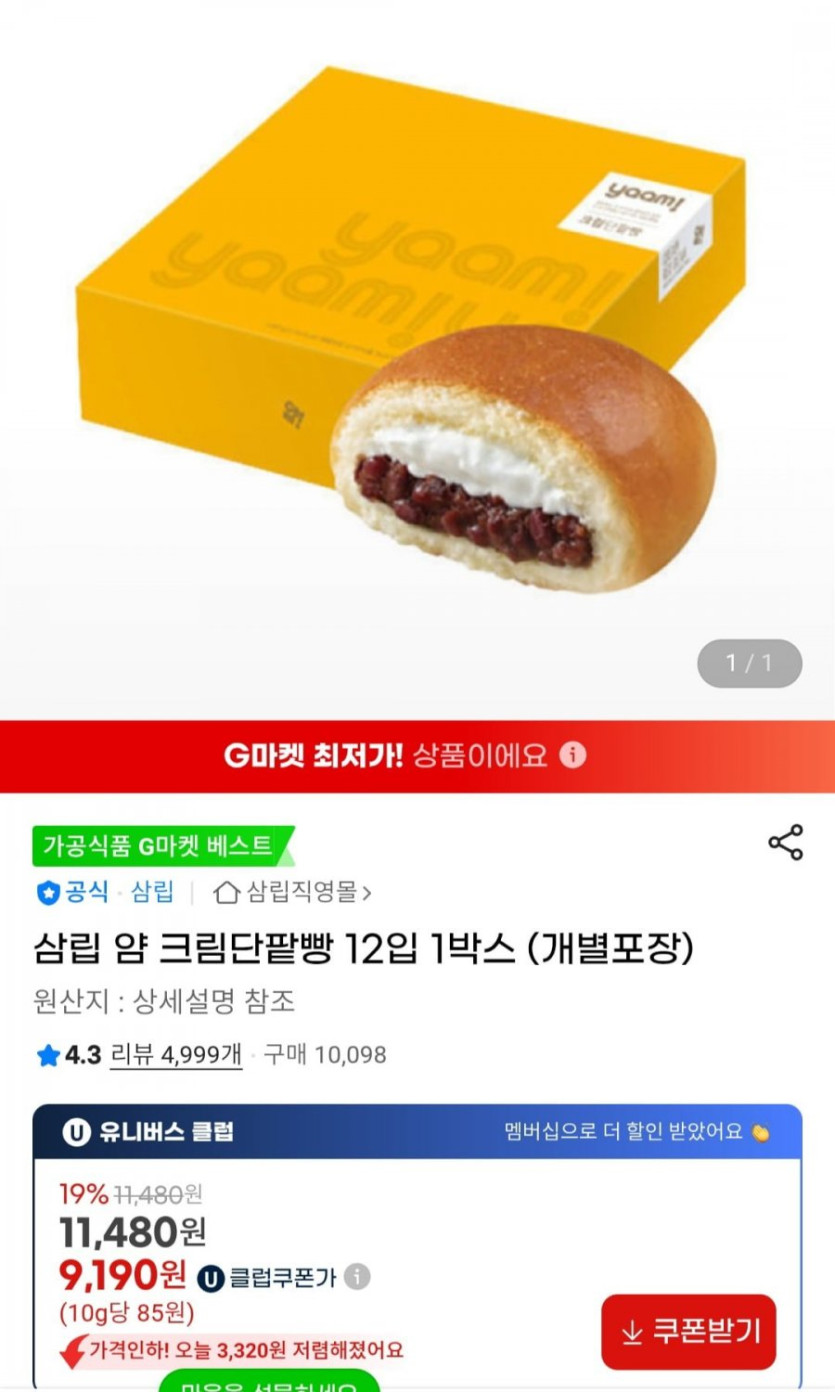Open info icon on G마켓 최저가 banner

(x=572, y=755)
